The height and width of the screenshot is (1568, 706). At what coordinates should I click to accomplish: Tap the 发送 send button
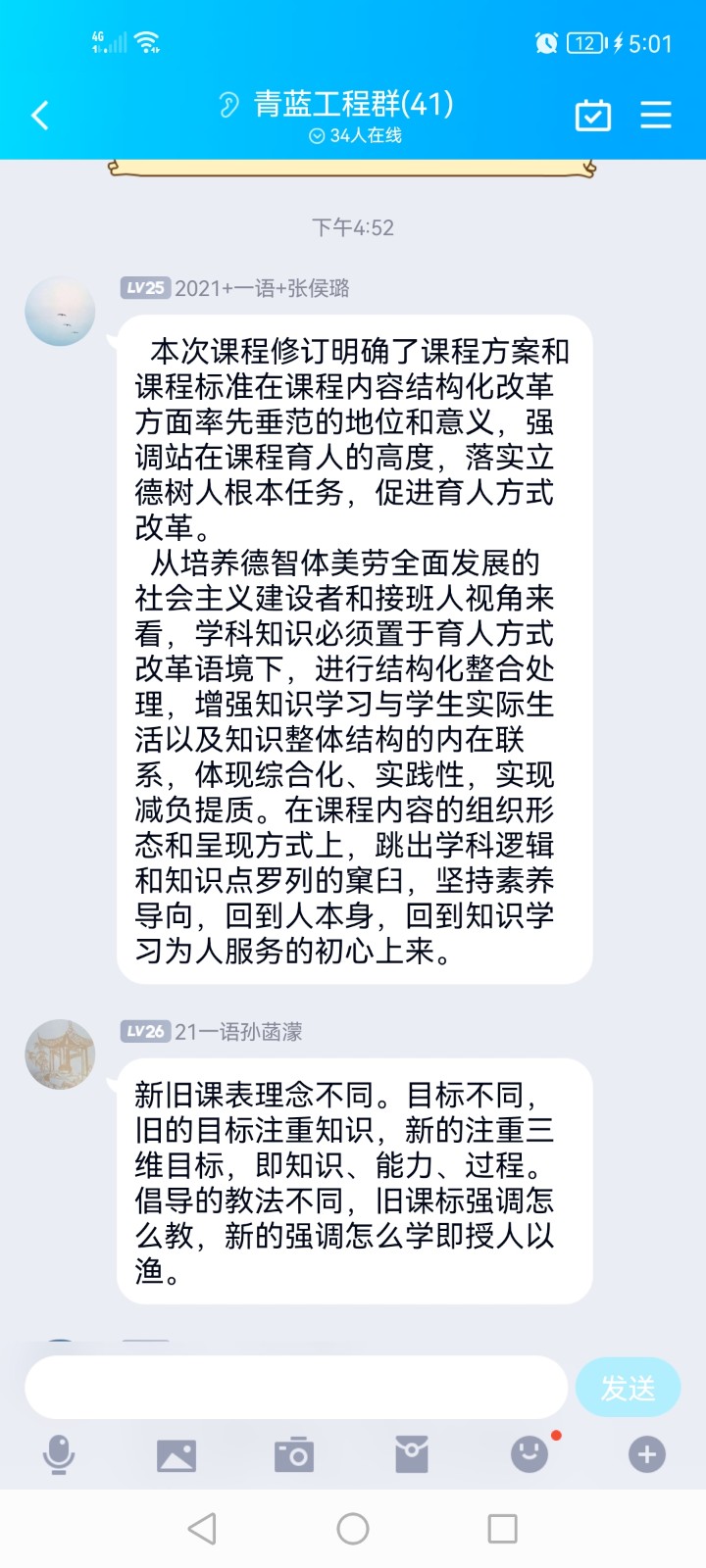tap(628, 1388)
